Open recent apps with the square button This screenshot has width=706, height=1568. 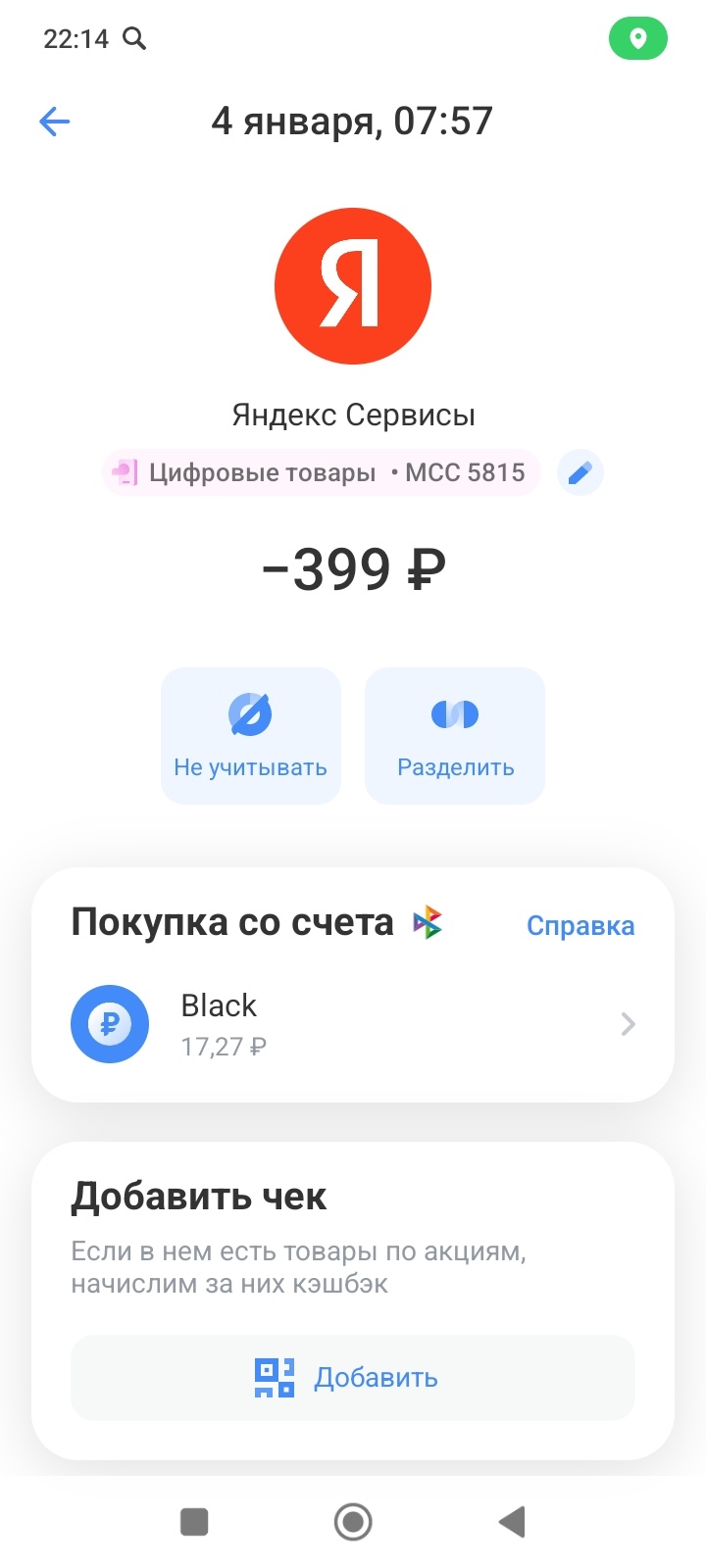(x=194, y=1522)
